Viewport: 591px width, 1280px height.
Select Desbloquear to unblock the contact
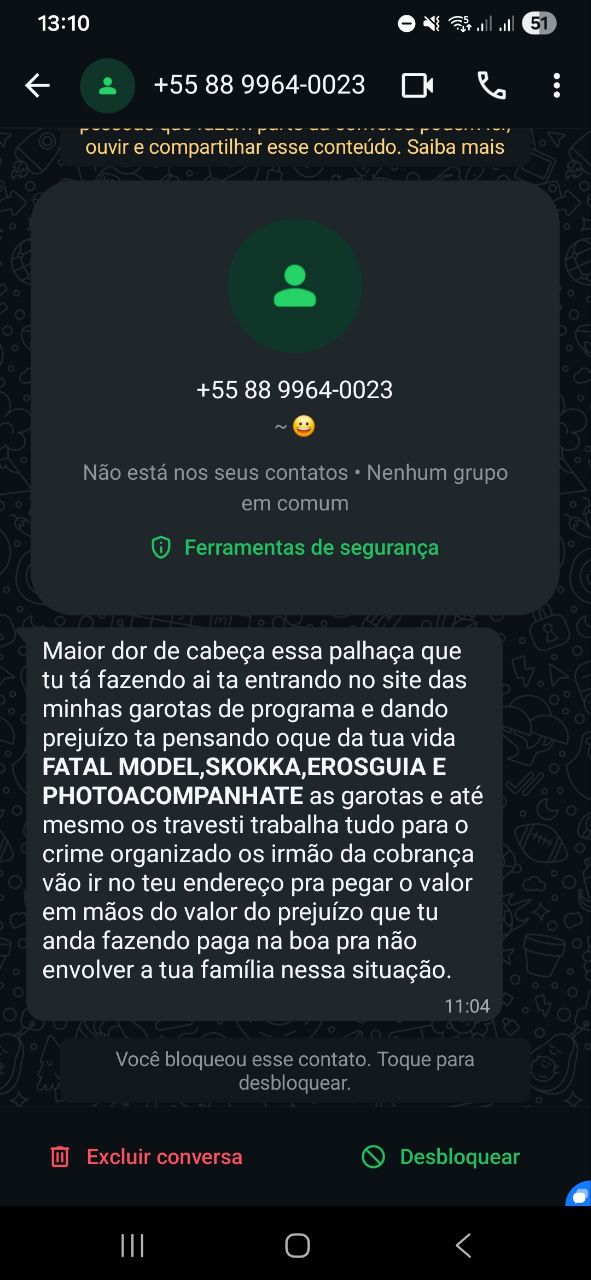click(441, 1157)
